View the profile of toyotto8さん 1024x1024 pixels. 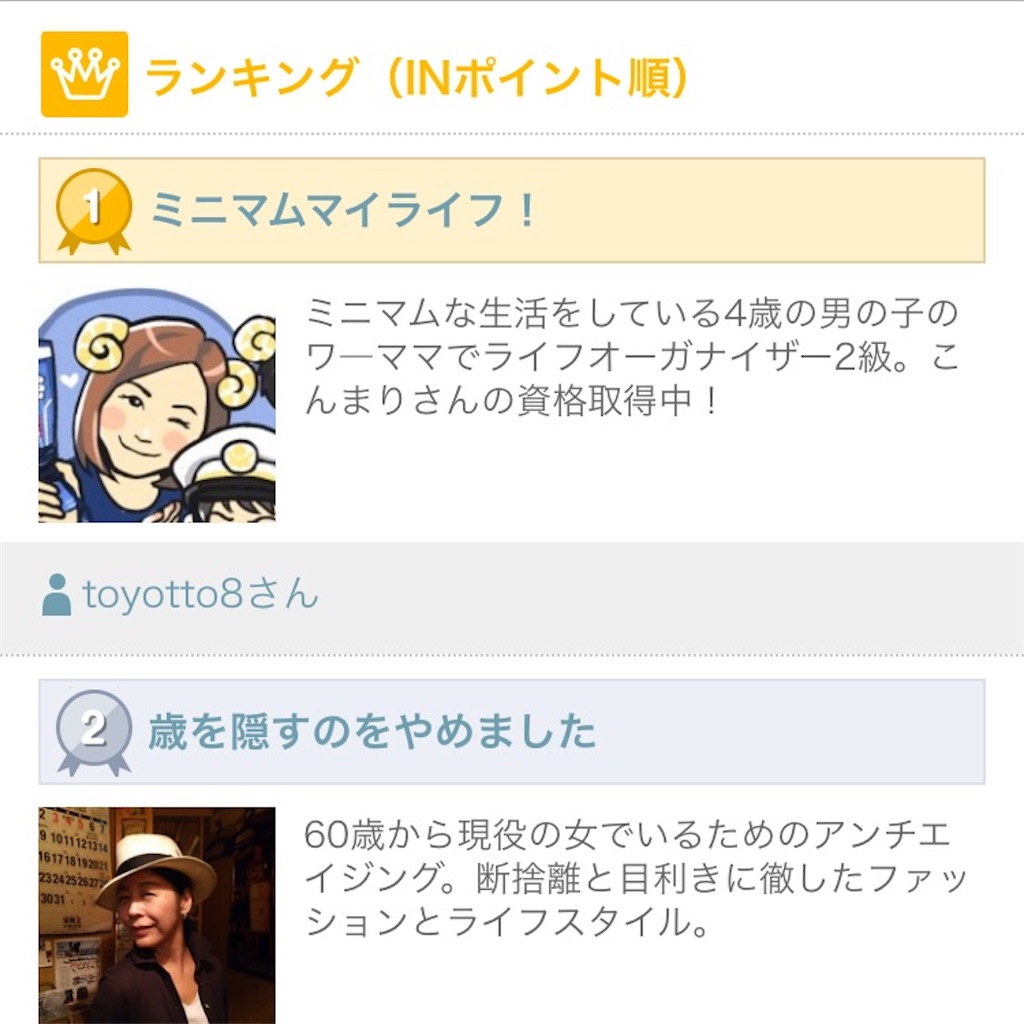point(200,595)
